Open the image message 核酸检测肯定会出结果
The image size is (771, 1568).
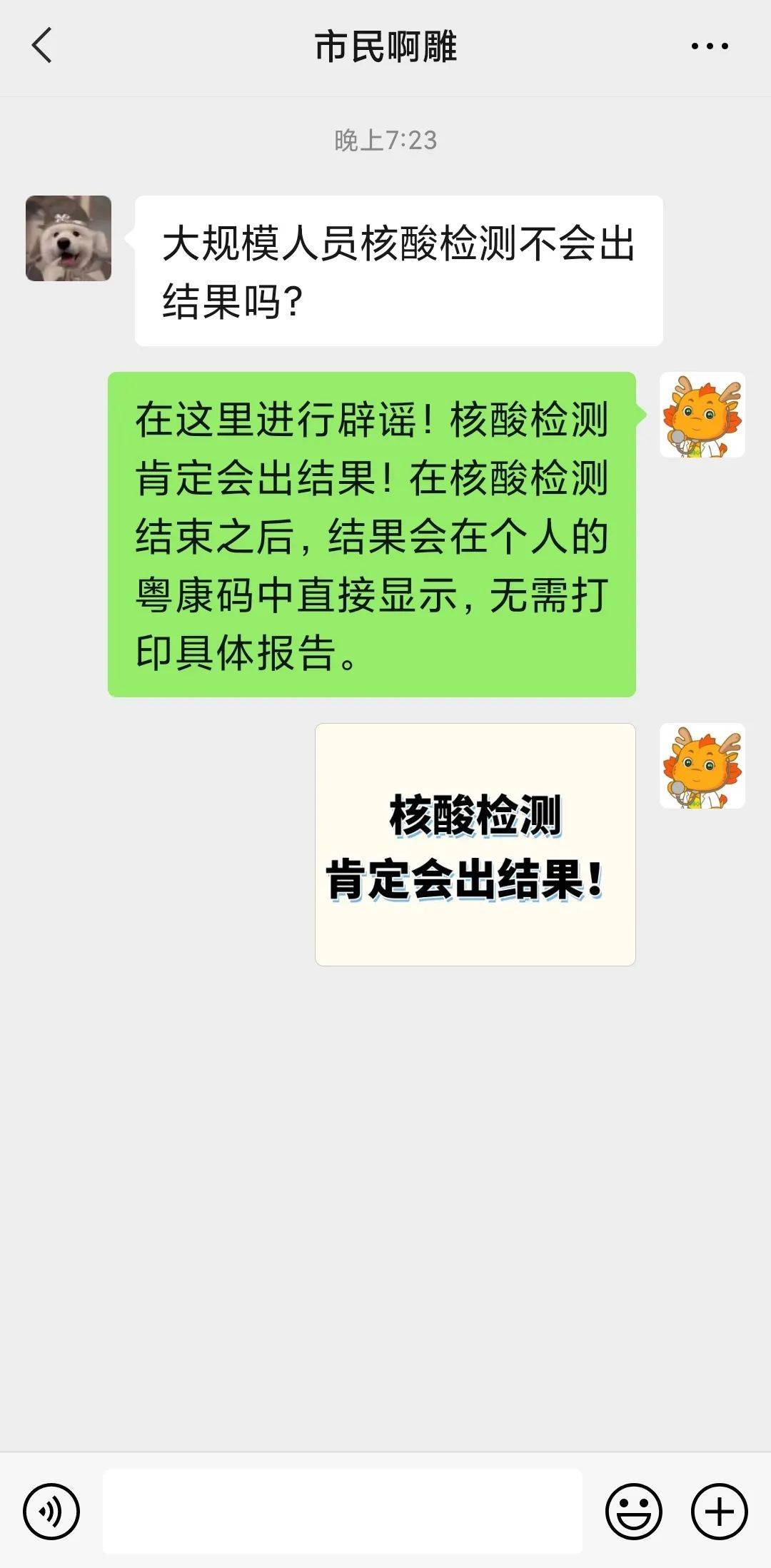[x=475, y=844]
